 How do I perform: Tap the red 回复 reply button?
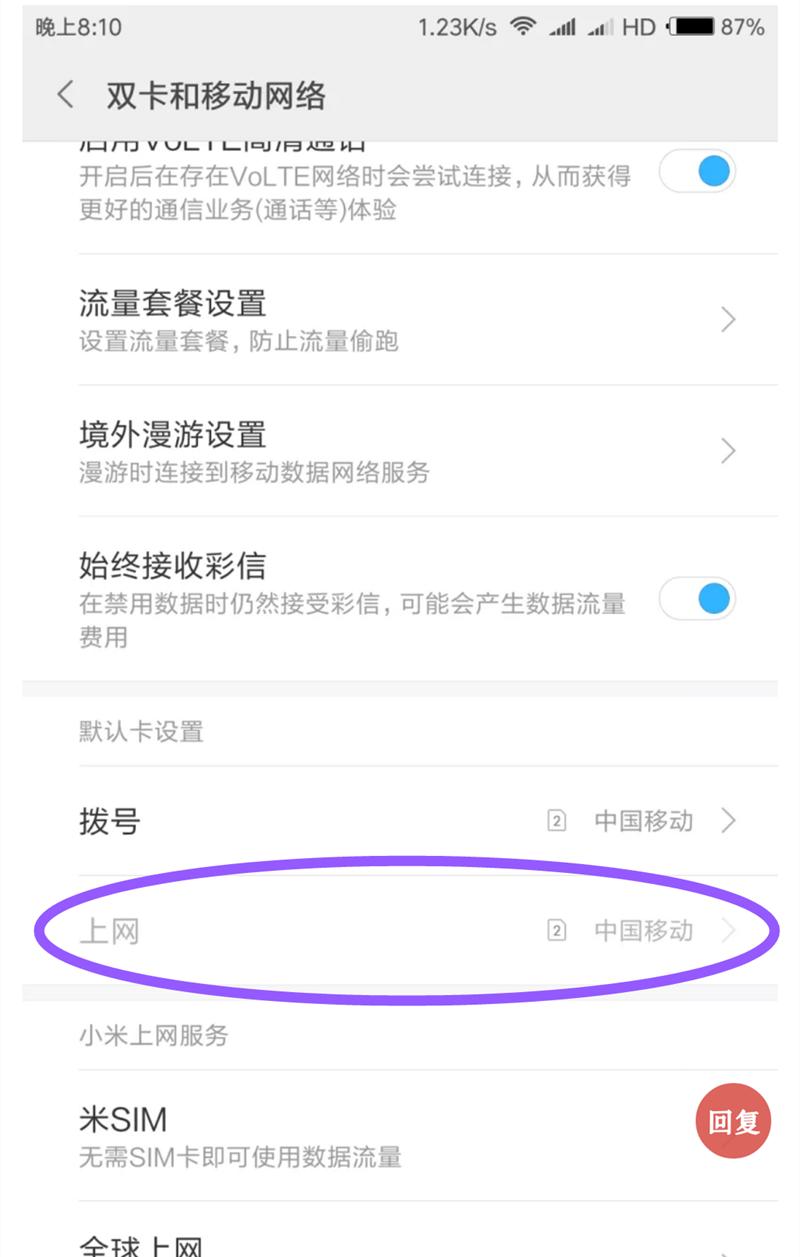(734, 1121)
